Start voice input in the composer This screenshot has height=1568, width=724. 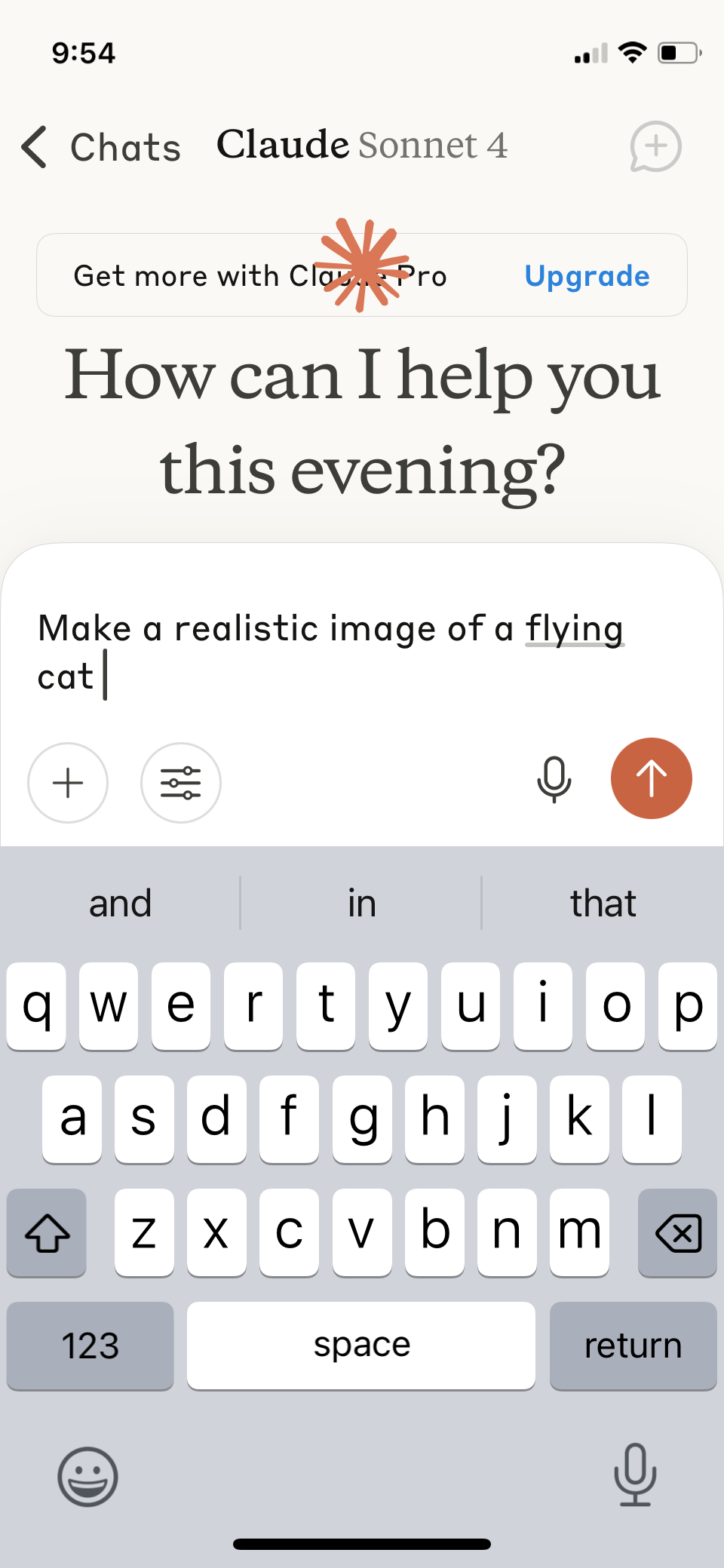(x=554, y=780)
